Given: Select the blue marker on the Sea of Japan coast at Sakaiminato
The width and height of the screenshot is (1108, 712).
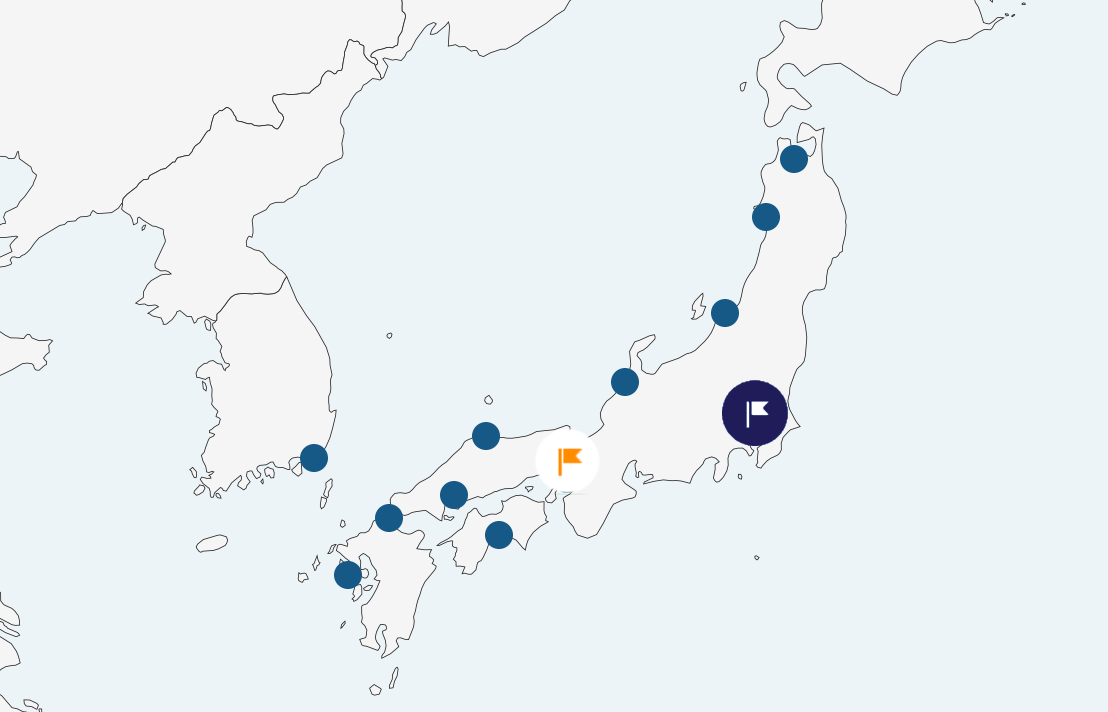Looking at the screenshot, I should point(486,436).
